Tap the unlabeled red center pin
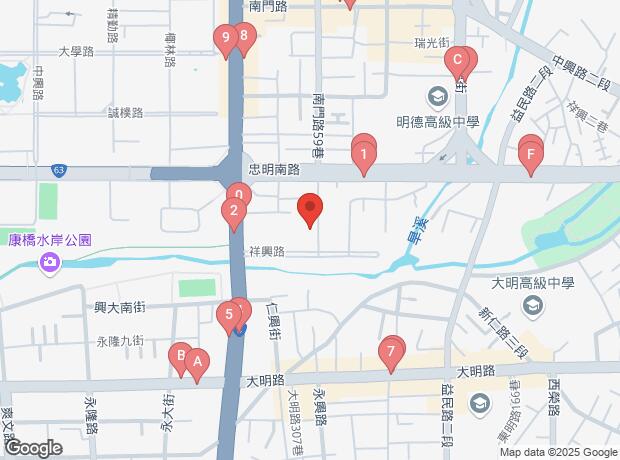620x460 pixels. tap(310, 209)
